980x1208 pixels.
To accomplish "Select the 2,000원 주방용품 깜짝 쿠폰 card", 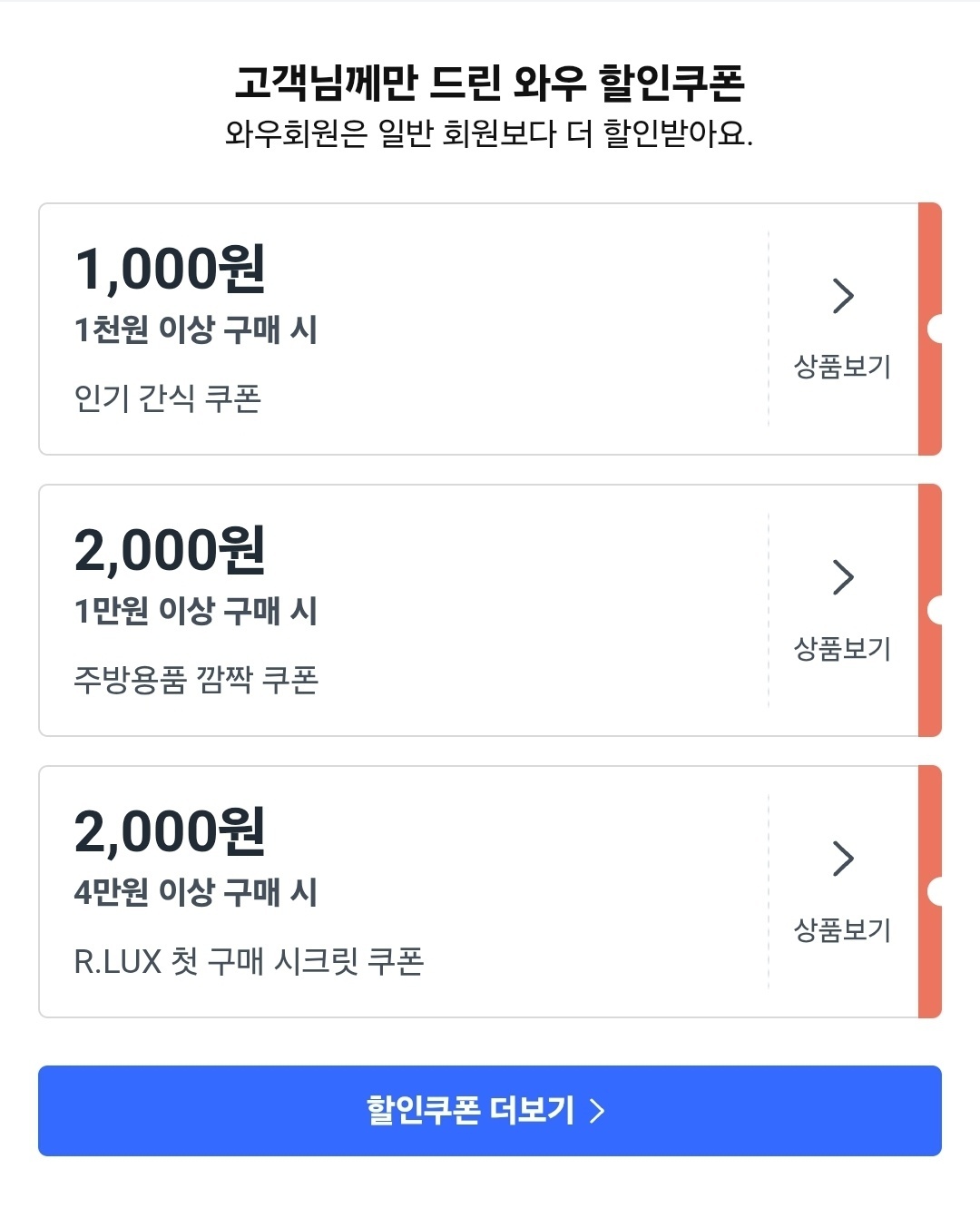I will 408,610.
